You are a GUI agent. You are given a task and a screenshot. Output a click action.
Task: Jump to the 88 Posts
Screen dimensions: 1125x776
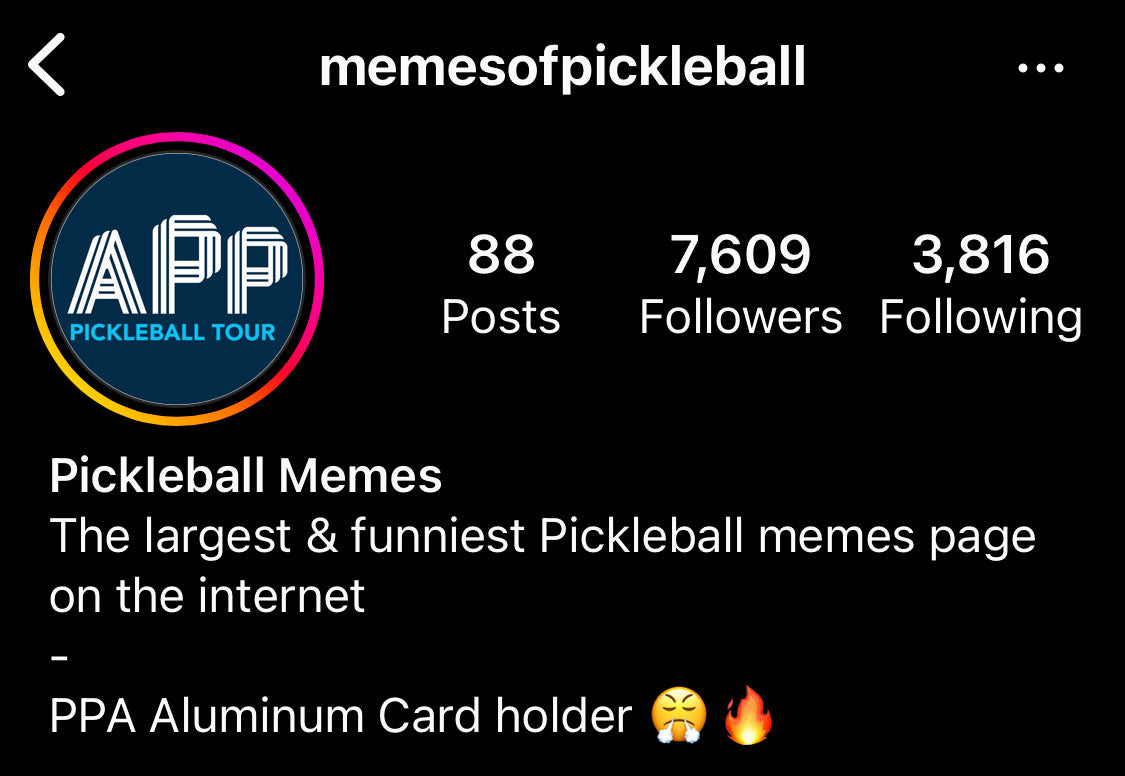[x=501, y=284]
